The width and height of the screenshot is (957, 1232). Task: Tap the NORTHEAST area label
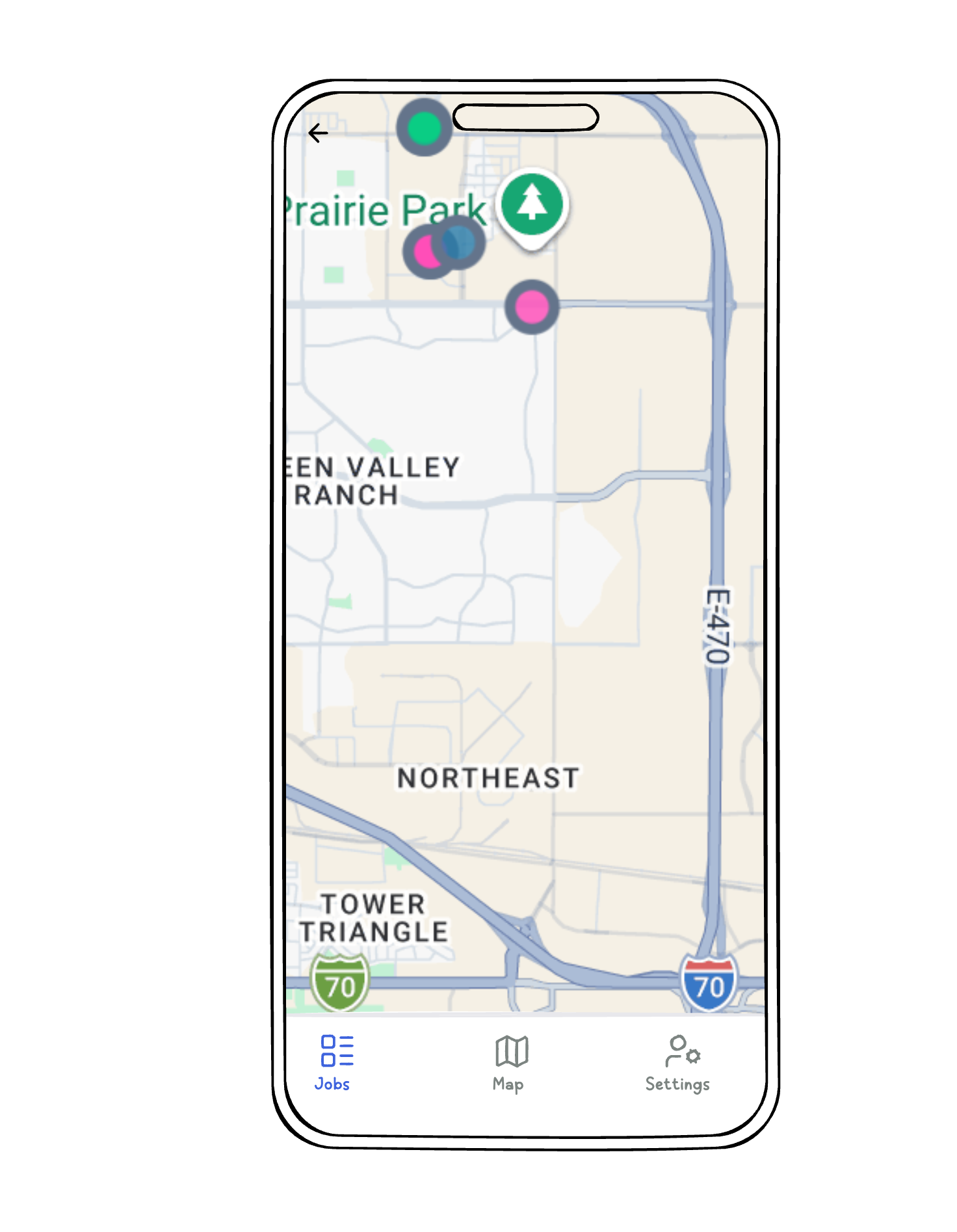[x=486, y=776]
